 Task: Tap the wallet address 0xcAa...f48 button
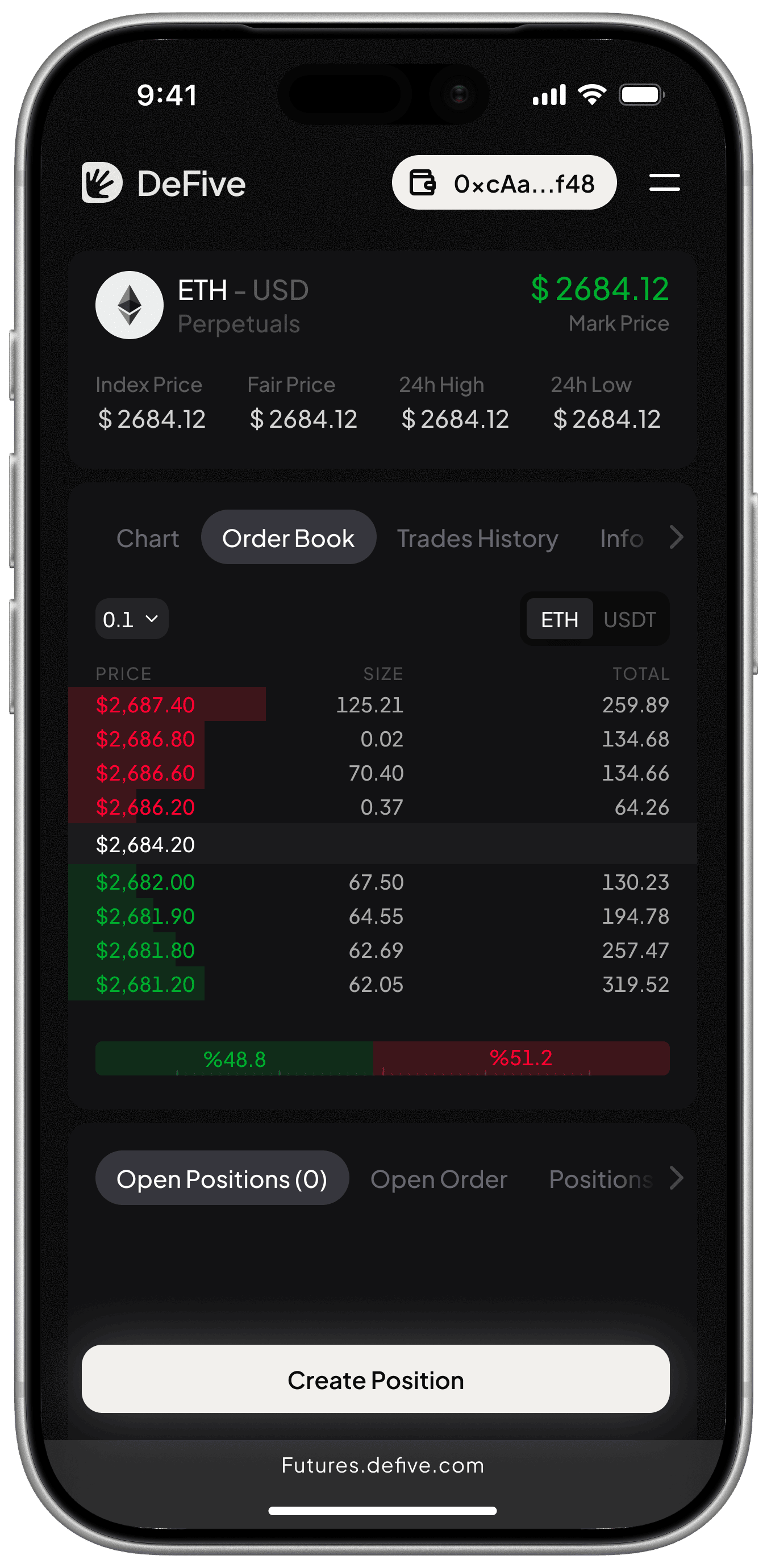(504, 182)
